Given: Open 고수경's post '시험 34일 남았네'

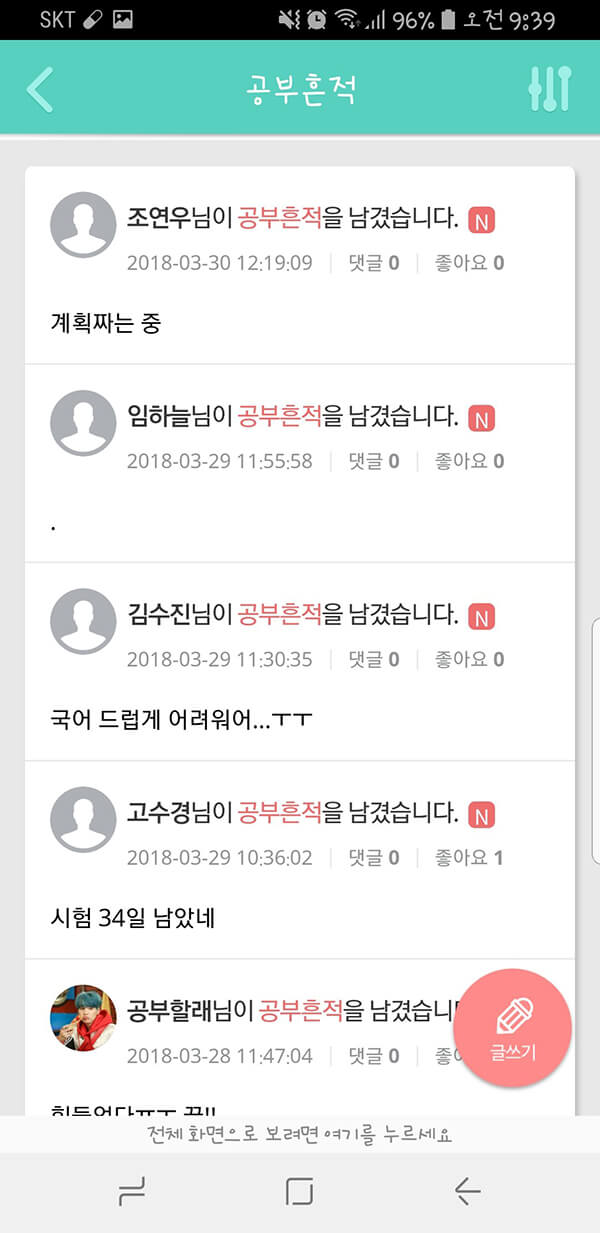Looking at the screenshot, I should pyautogui.click(x=300, y=917).
